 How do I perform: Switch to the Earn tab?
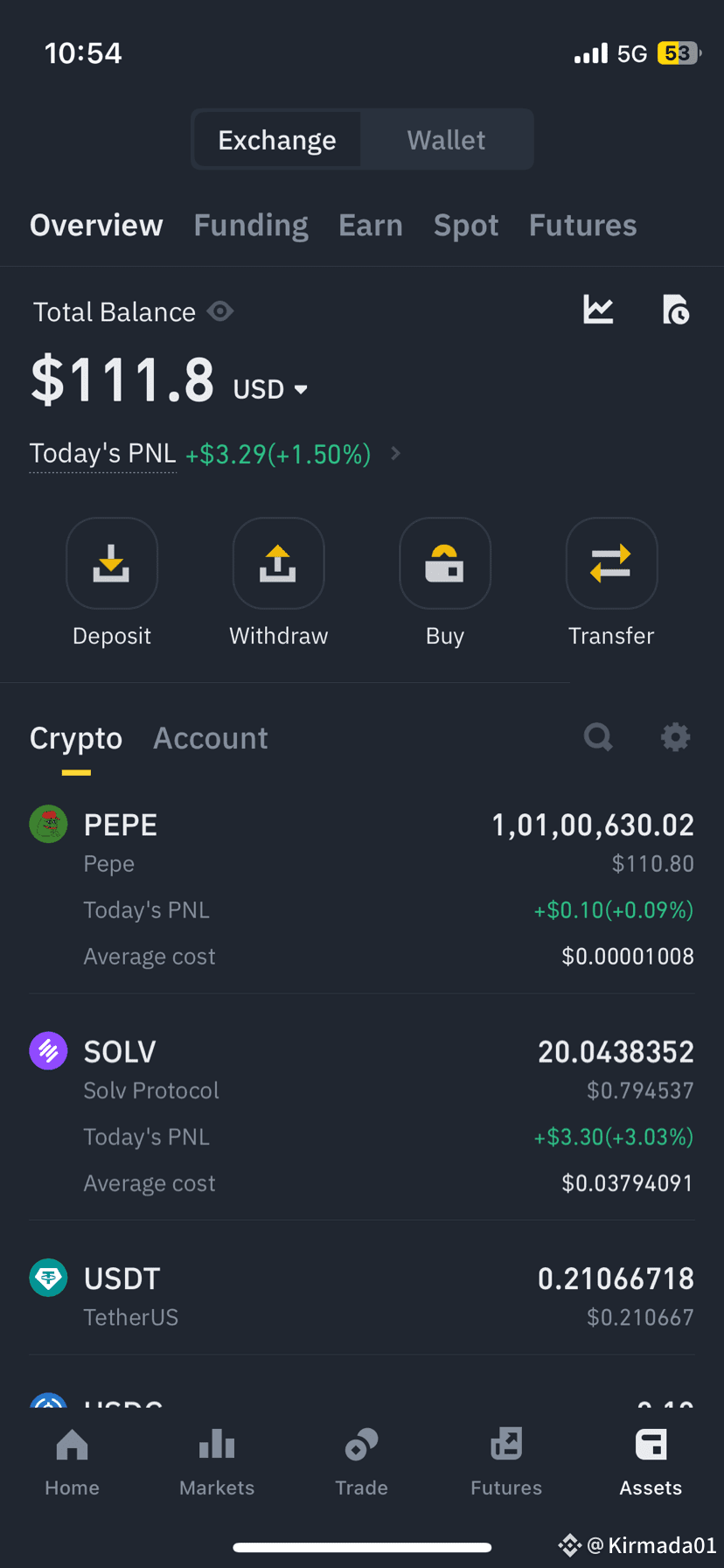pos(371,226)
